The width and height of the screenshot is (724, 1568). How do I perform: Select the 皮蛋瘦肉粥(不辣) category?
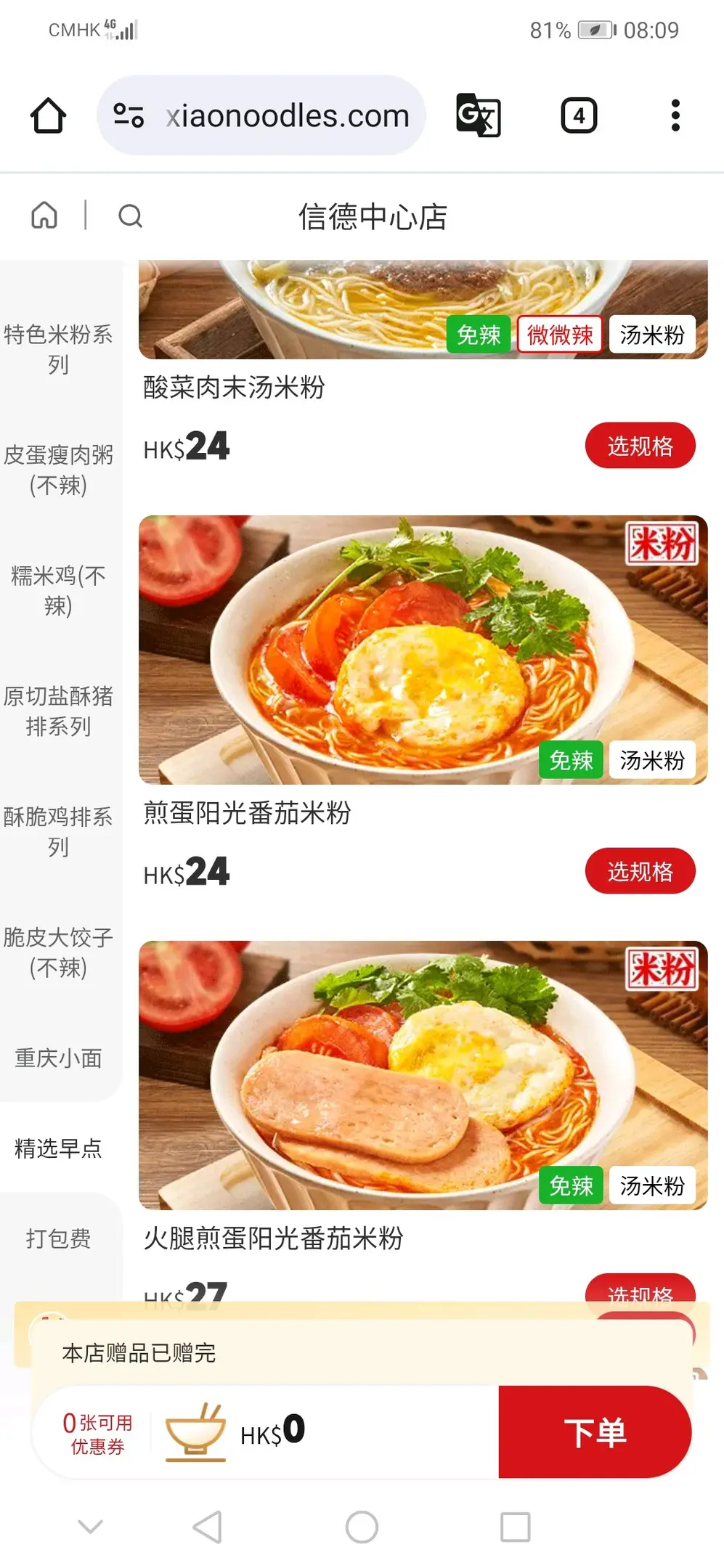point(58,470)
